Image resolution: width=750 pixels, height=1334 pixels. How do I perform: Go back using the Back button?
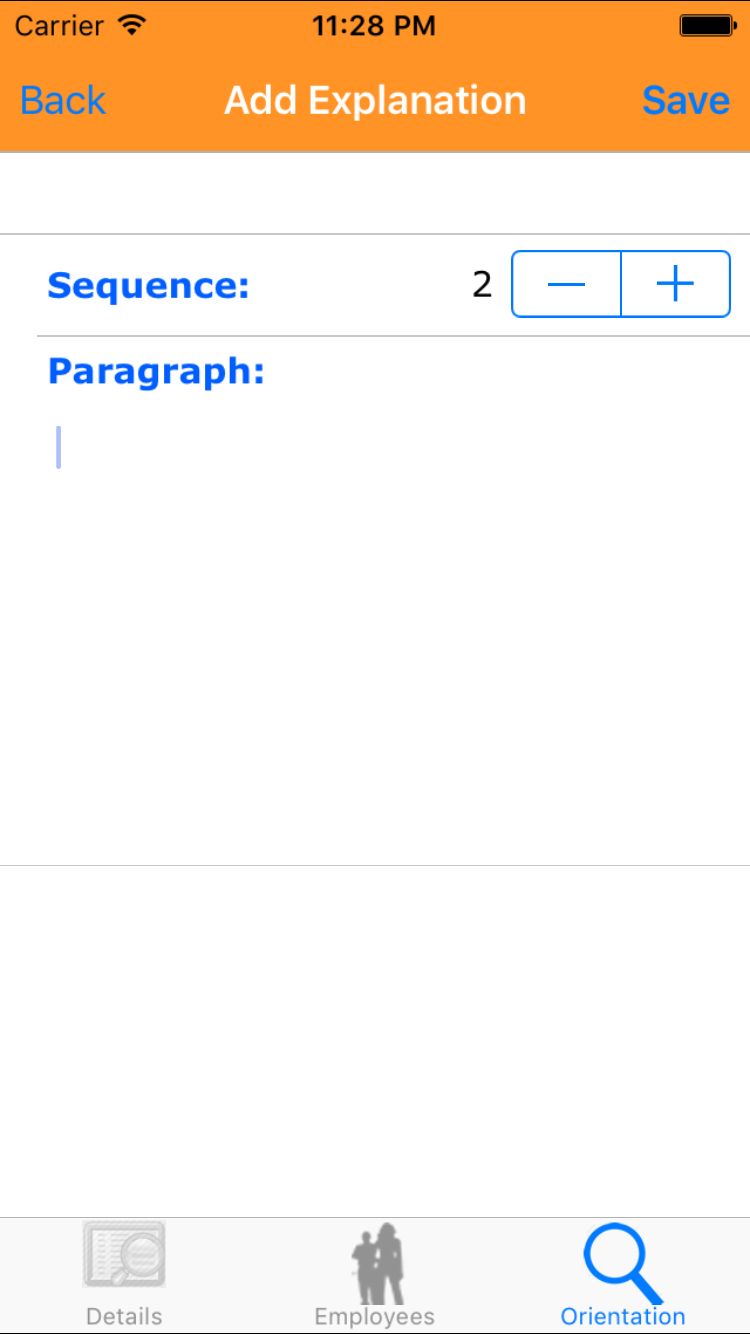[x=63, y=101]
